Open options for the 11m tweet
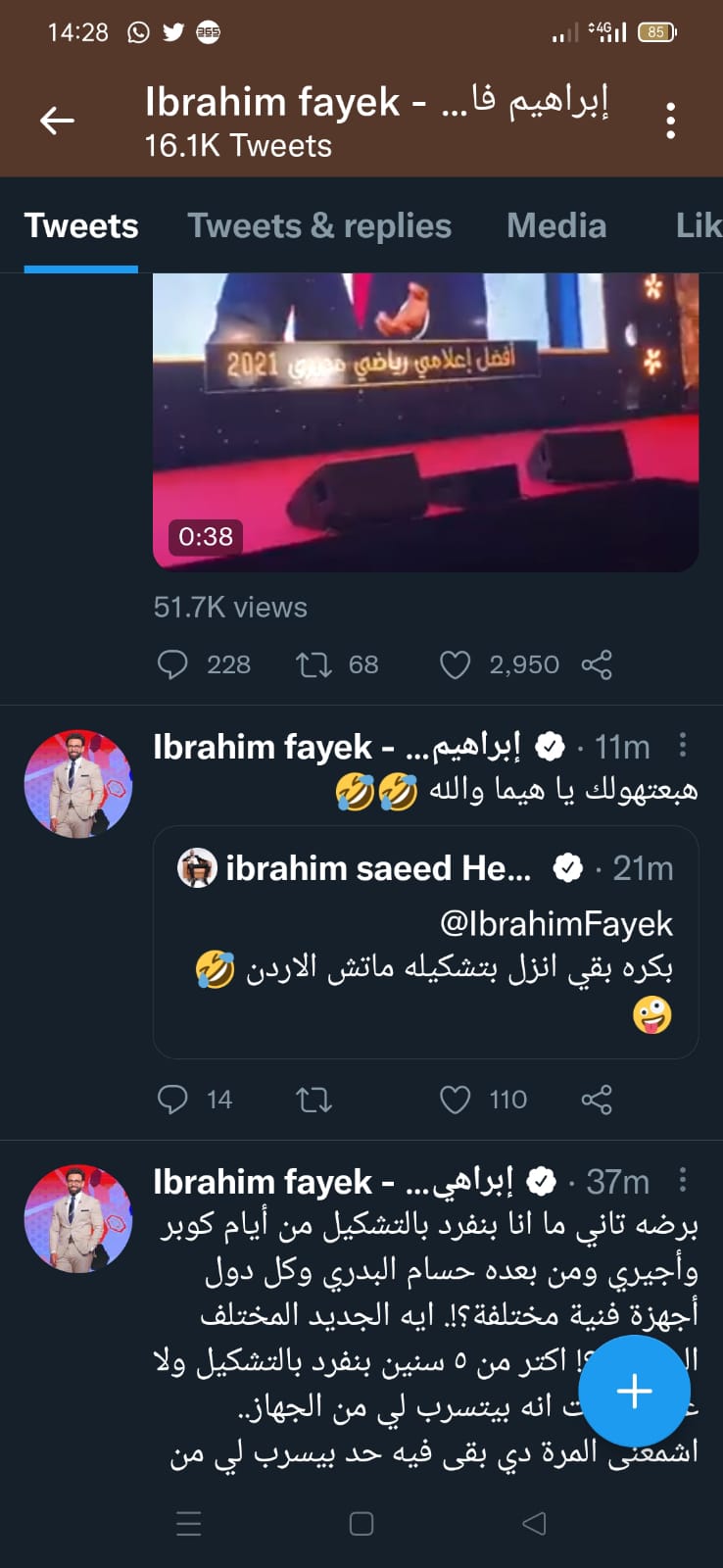The height and width of the screenshot is (1568, 723). (x=683, y=746)
